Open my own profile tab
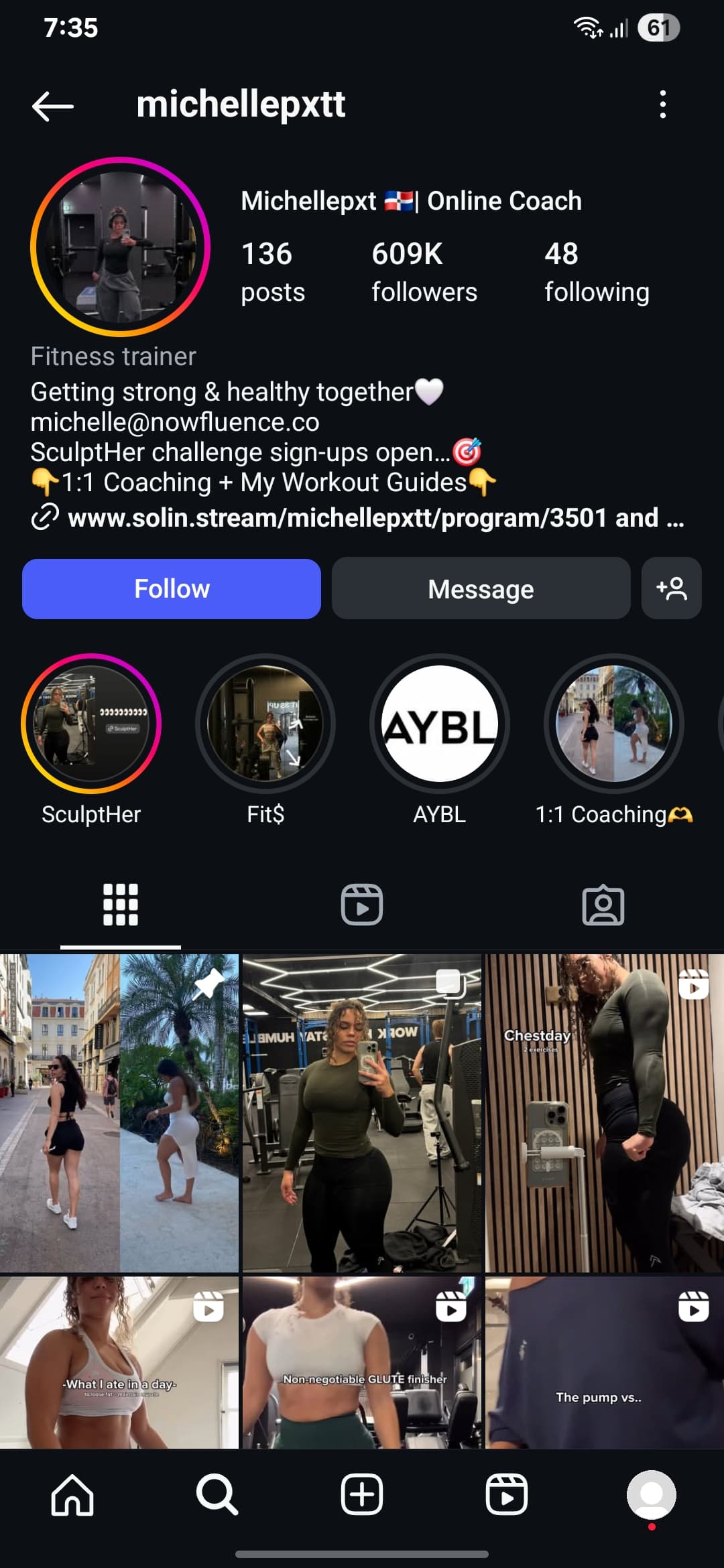Viewport: 724px width, 1568px height. click(x=651, y=1494)
